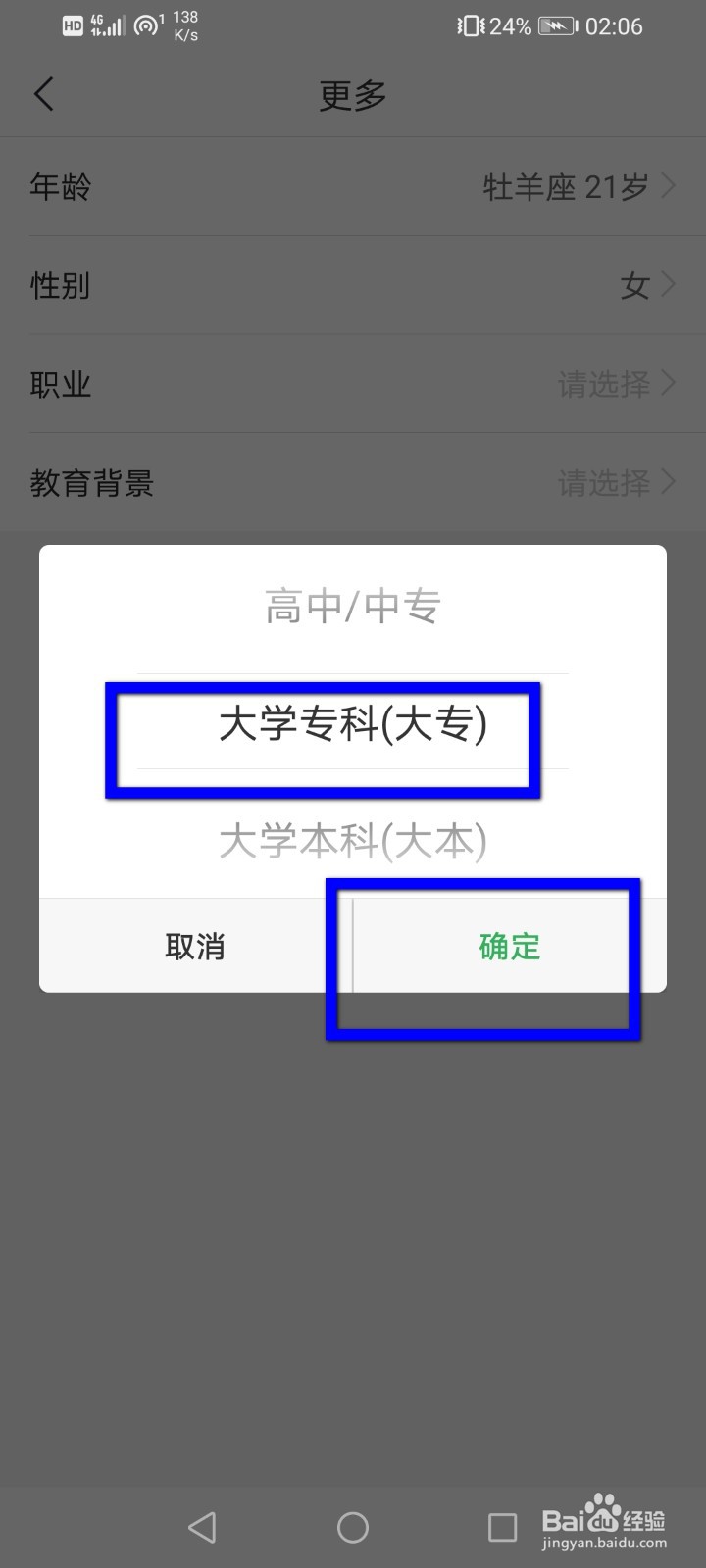This screenshot has width=706, height=1568.
Task: Open the 年龄 row via its chevron arrow
Action: pos(671,186)
